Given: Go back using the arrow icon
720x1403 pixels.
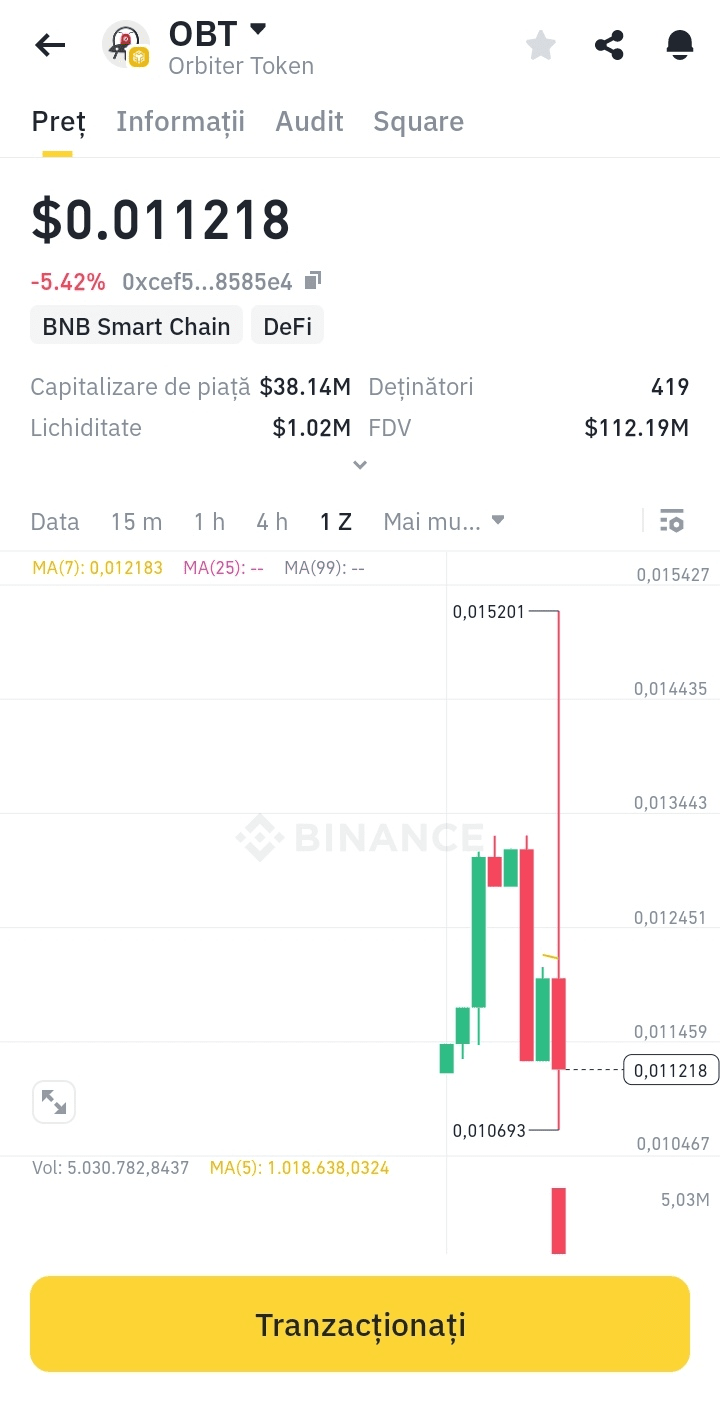Looking at the screenshot, I should click(x=50, y=45).
